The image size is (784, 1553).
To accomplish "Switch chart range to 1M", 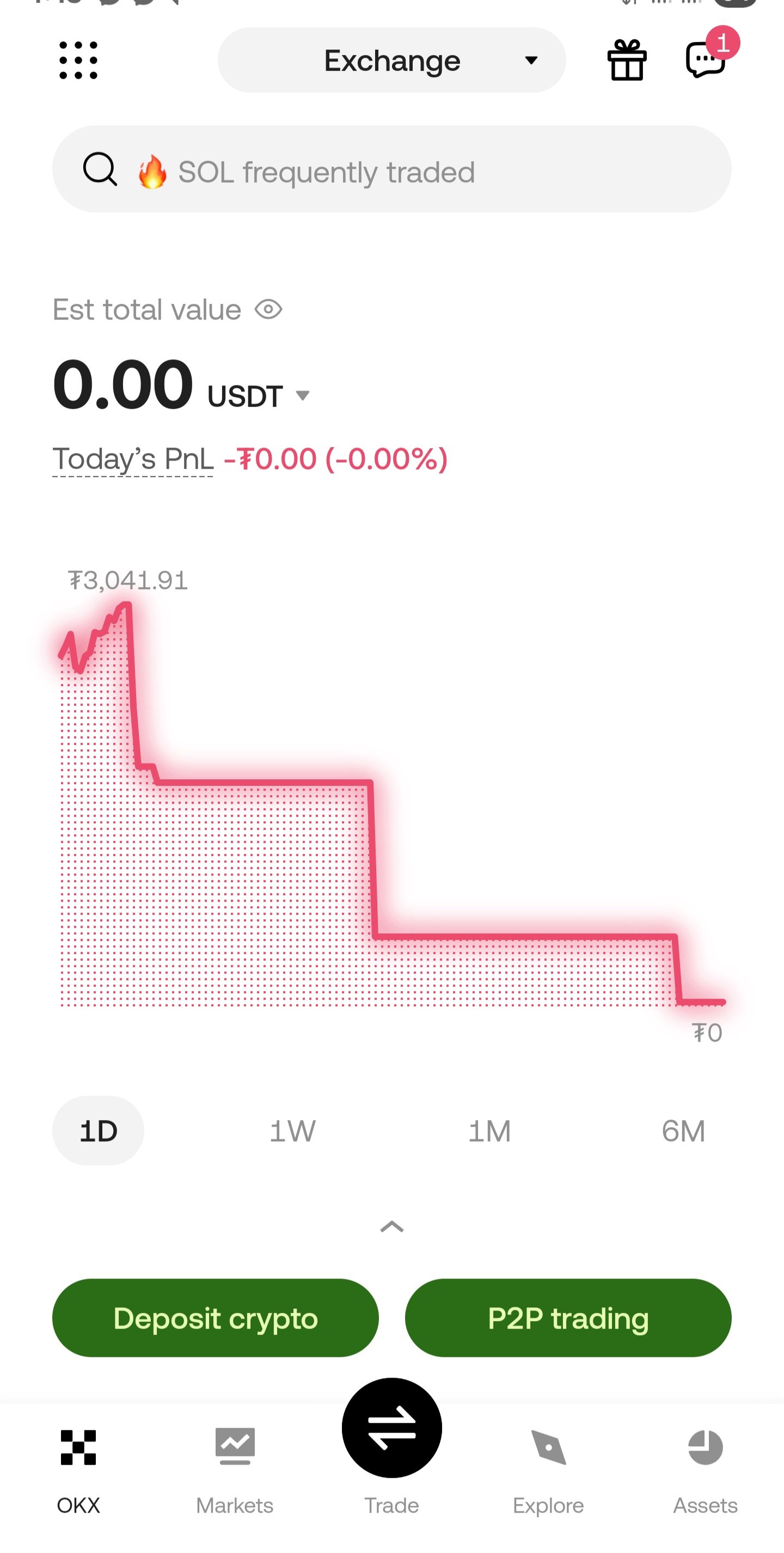I will pos(489,1130).
